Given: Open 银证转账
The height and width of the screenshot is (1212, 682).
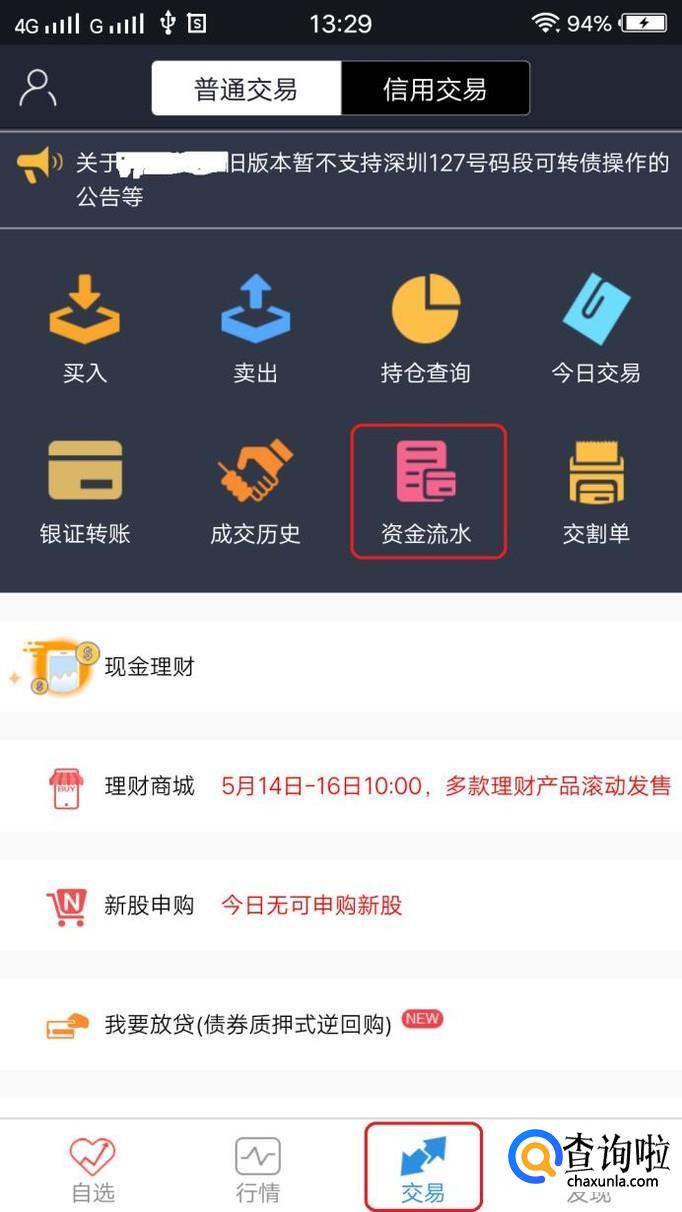Looking at the screenshot, I should 85,491.
